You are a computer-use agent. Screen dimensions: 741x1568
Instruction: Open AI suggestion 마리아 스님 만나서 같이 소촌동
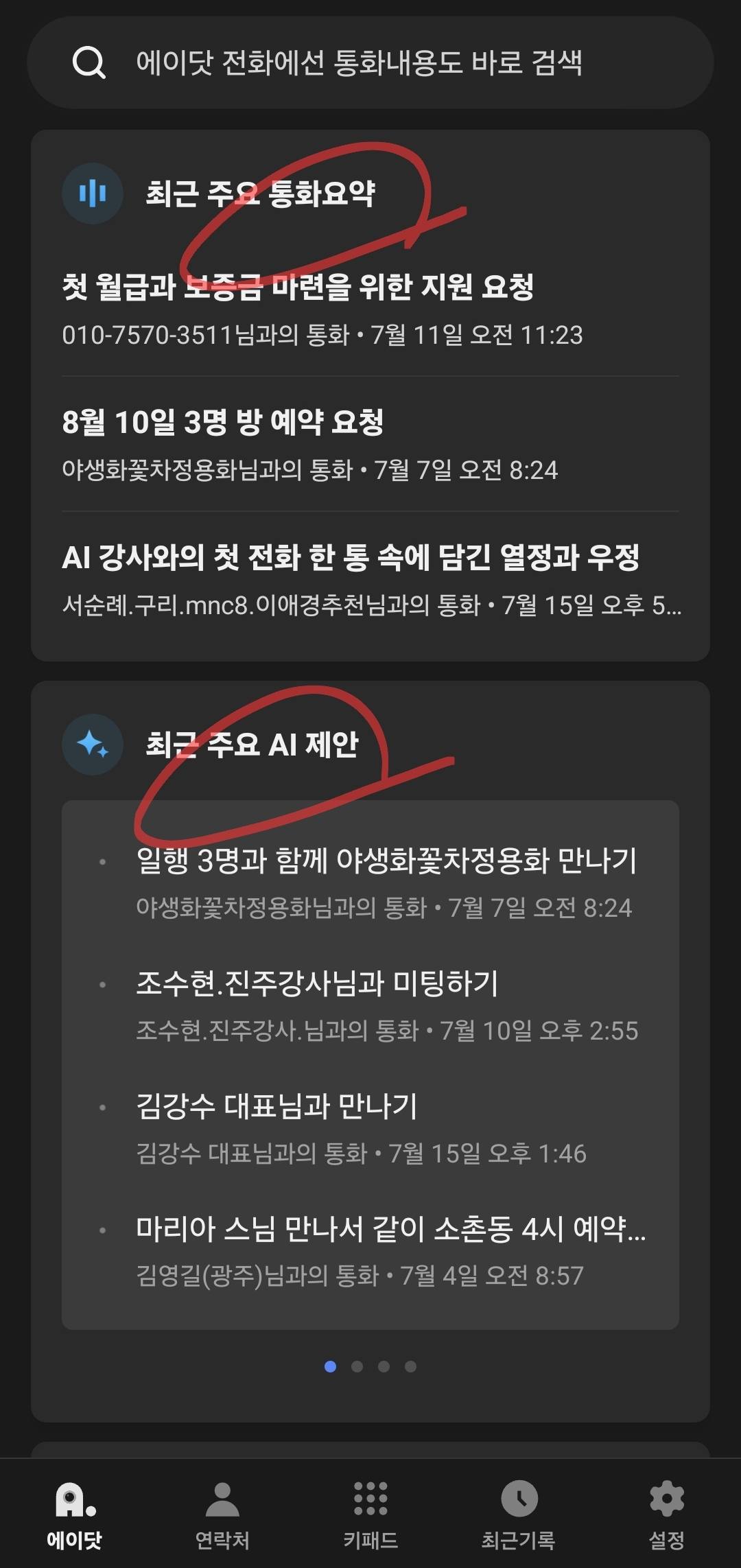coord(370,1252)
